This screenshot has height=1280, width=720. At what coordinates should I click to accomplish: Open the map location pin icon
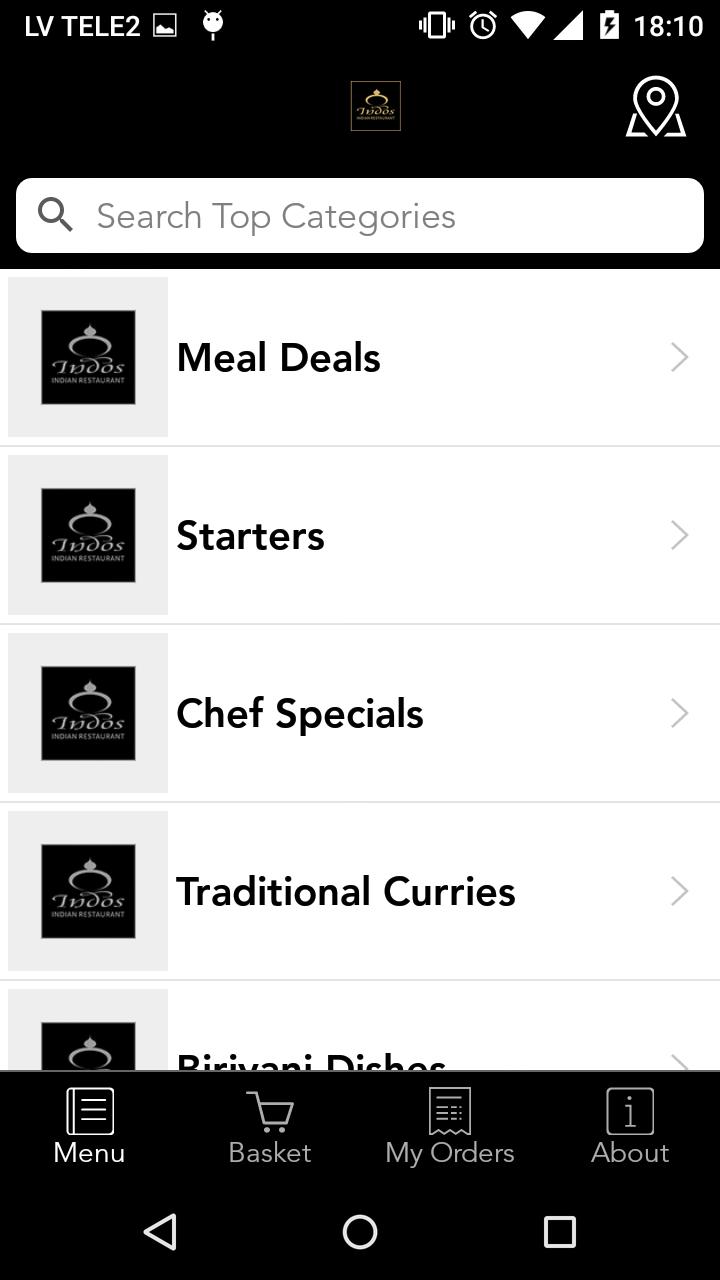click(656, 106)
